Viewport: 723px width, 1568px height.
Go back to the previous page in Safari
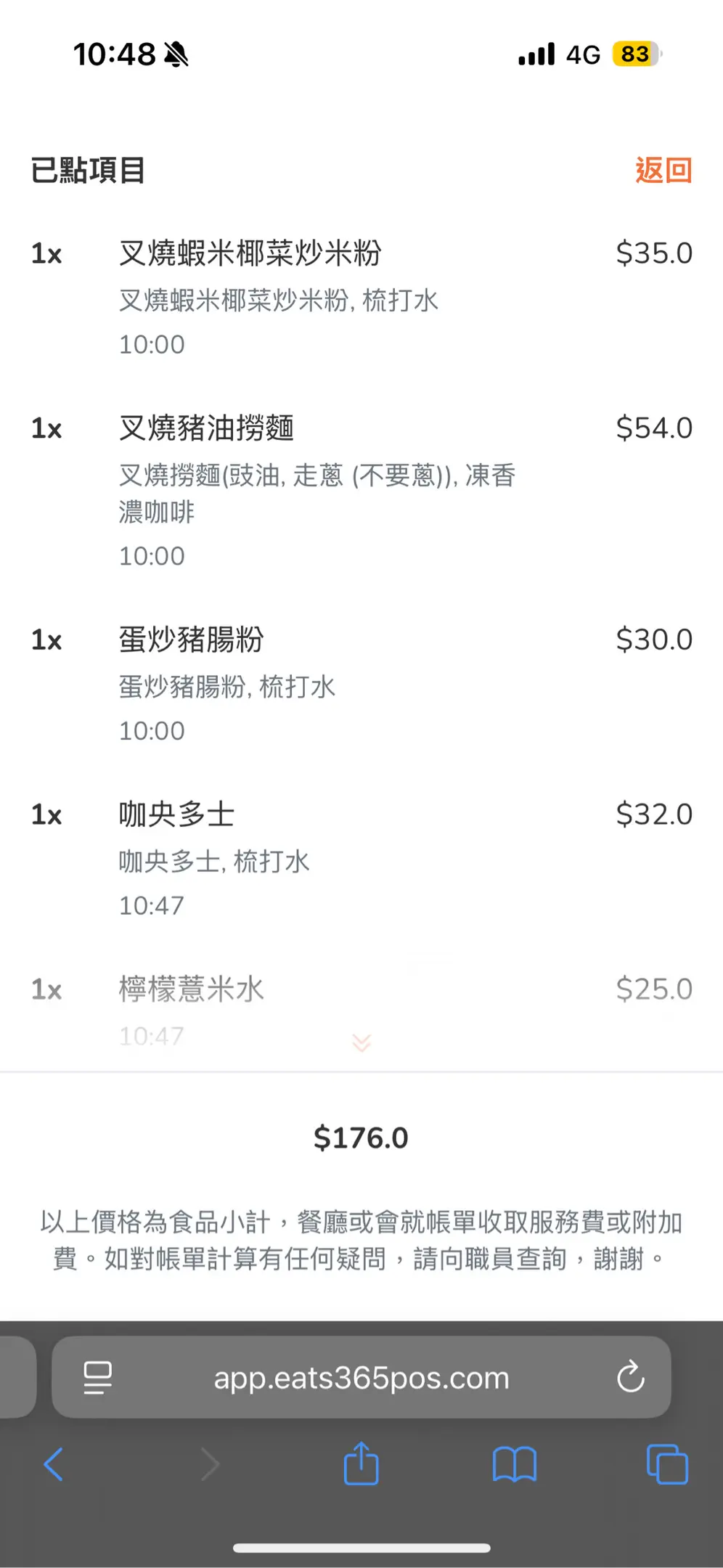[54, 1464]
